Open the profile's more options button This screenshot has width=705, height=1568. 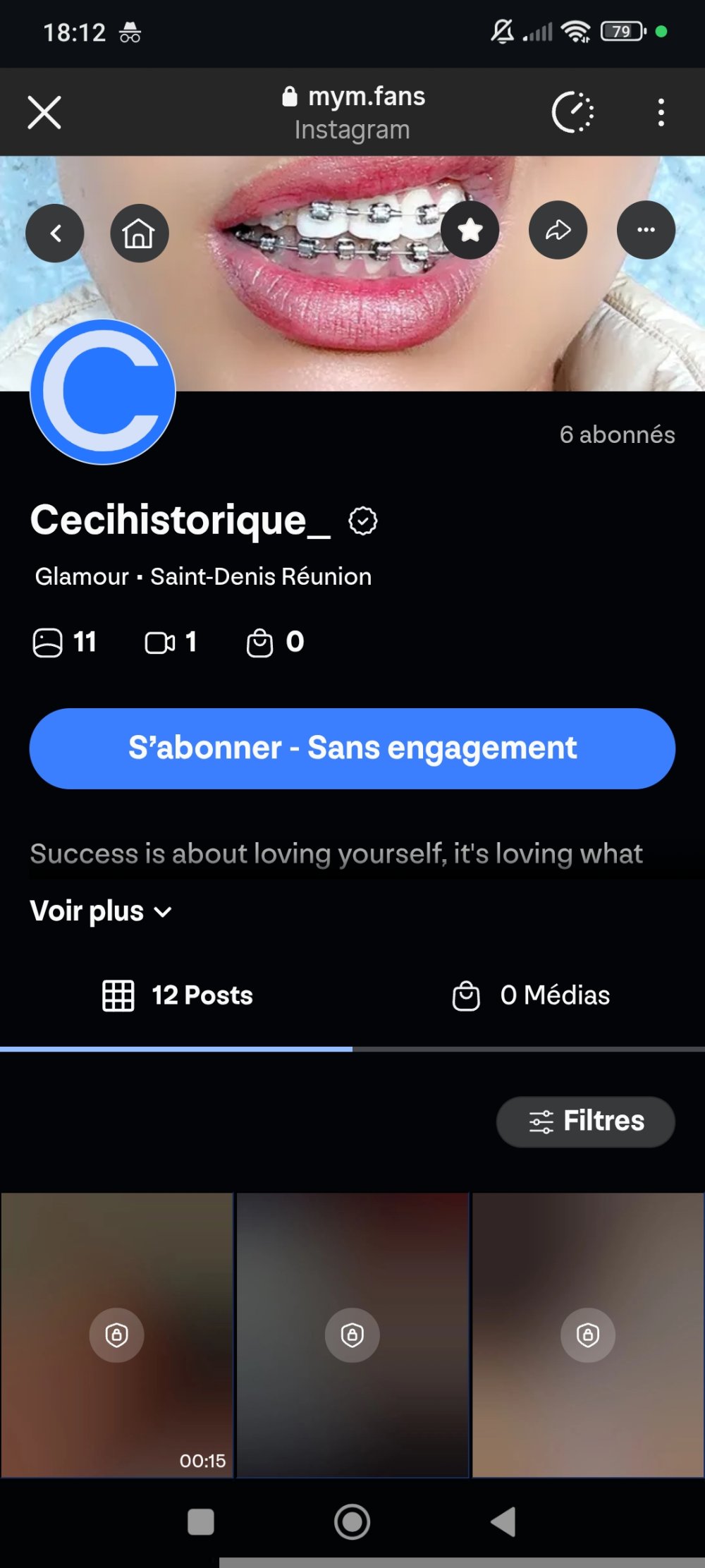(x=646, y=231)
